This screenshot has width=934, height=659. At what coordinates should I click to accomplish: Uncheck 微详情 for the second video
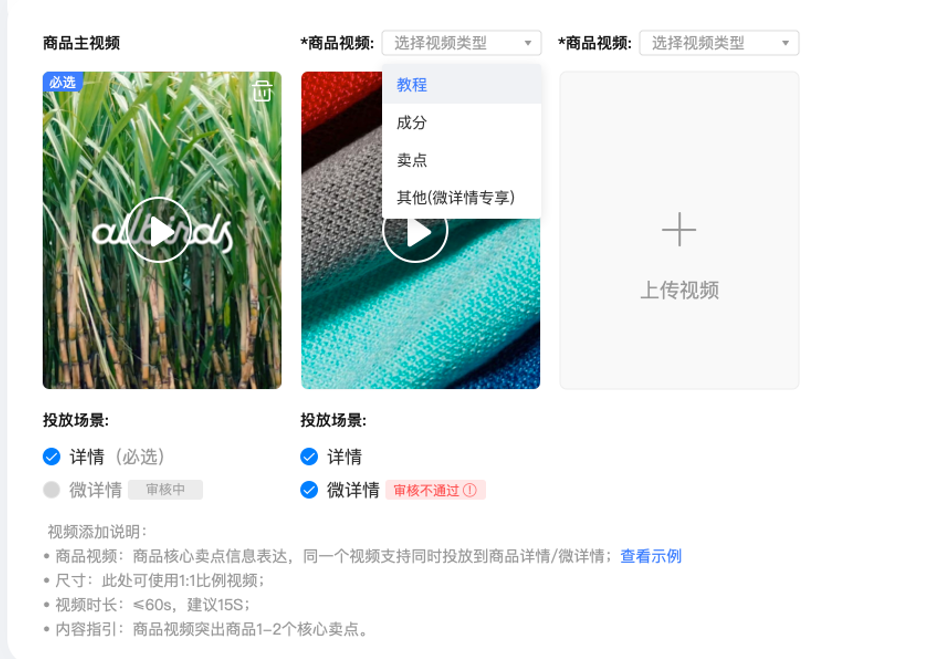pos(309,490)
